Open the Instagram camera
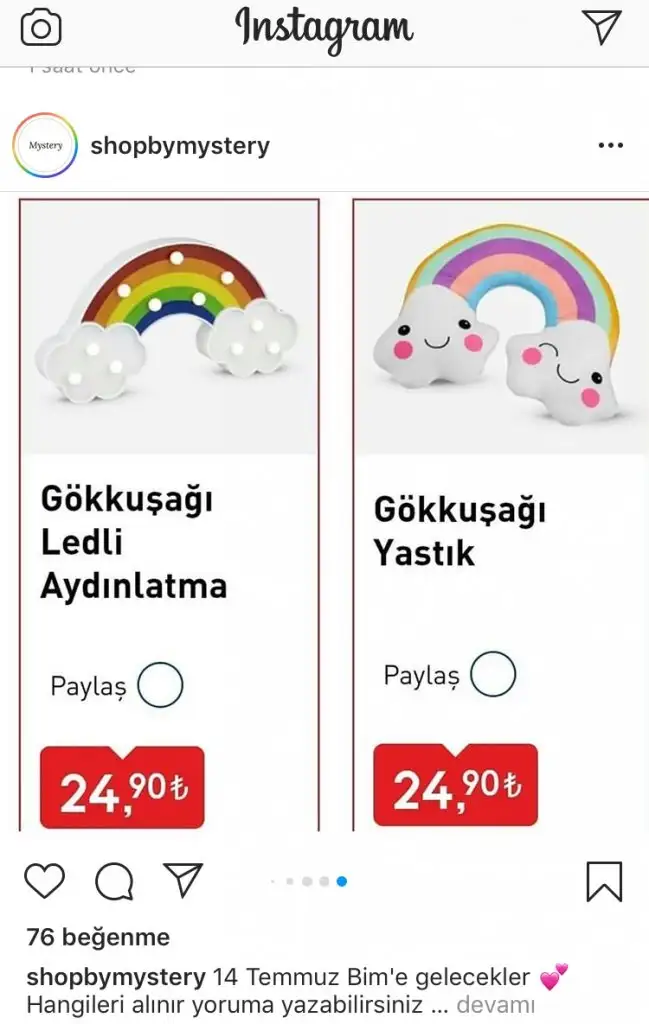Viewport: 649px width, 1024px height. pyautogui.click(x=41, y=27)
